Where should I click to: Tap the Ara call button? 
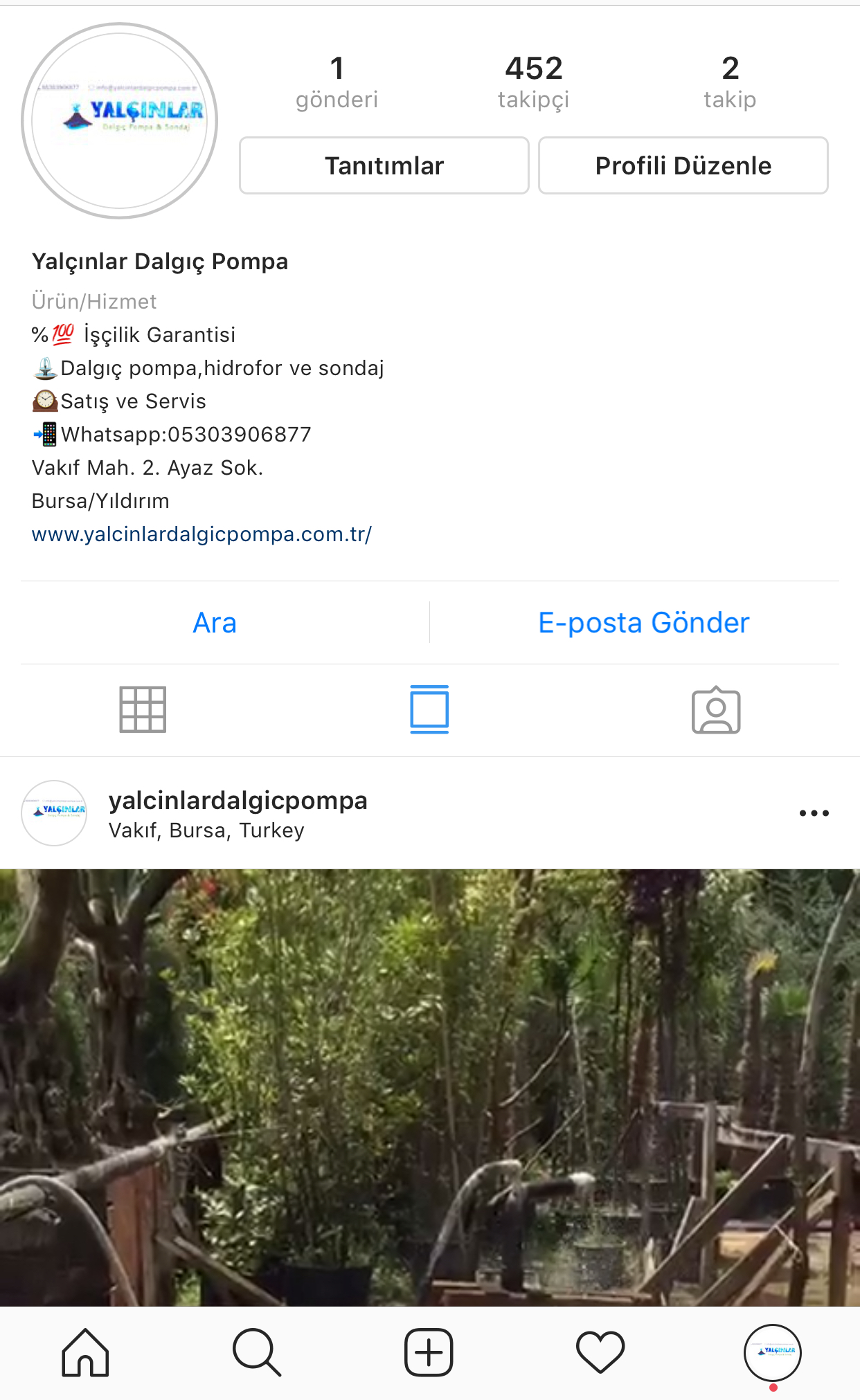[215, 623]
